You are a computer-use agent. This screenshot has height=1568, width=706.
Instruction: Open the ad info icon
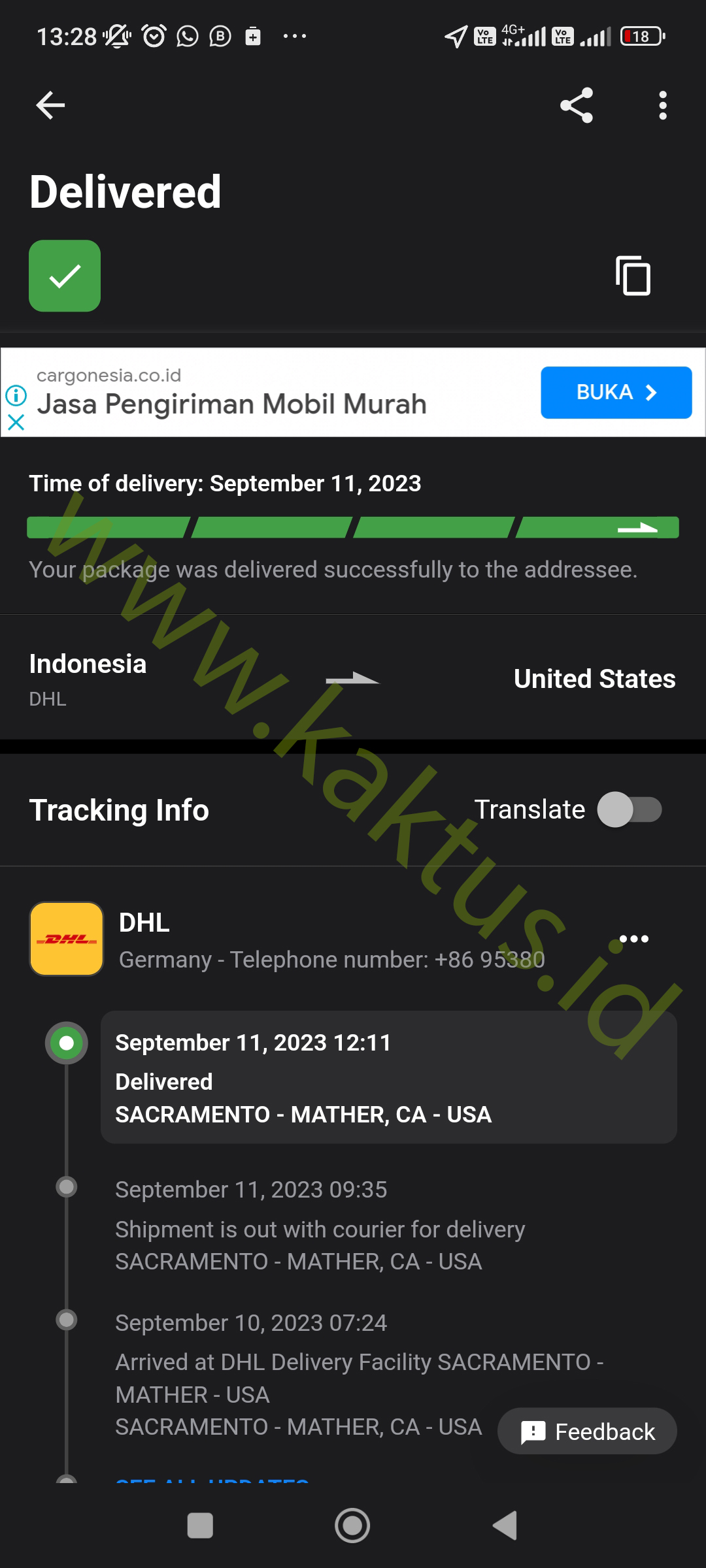(x=16, y=395)
